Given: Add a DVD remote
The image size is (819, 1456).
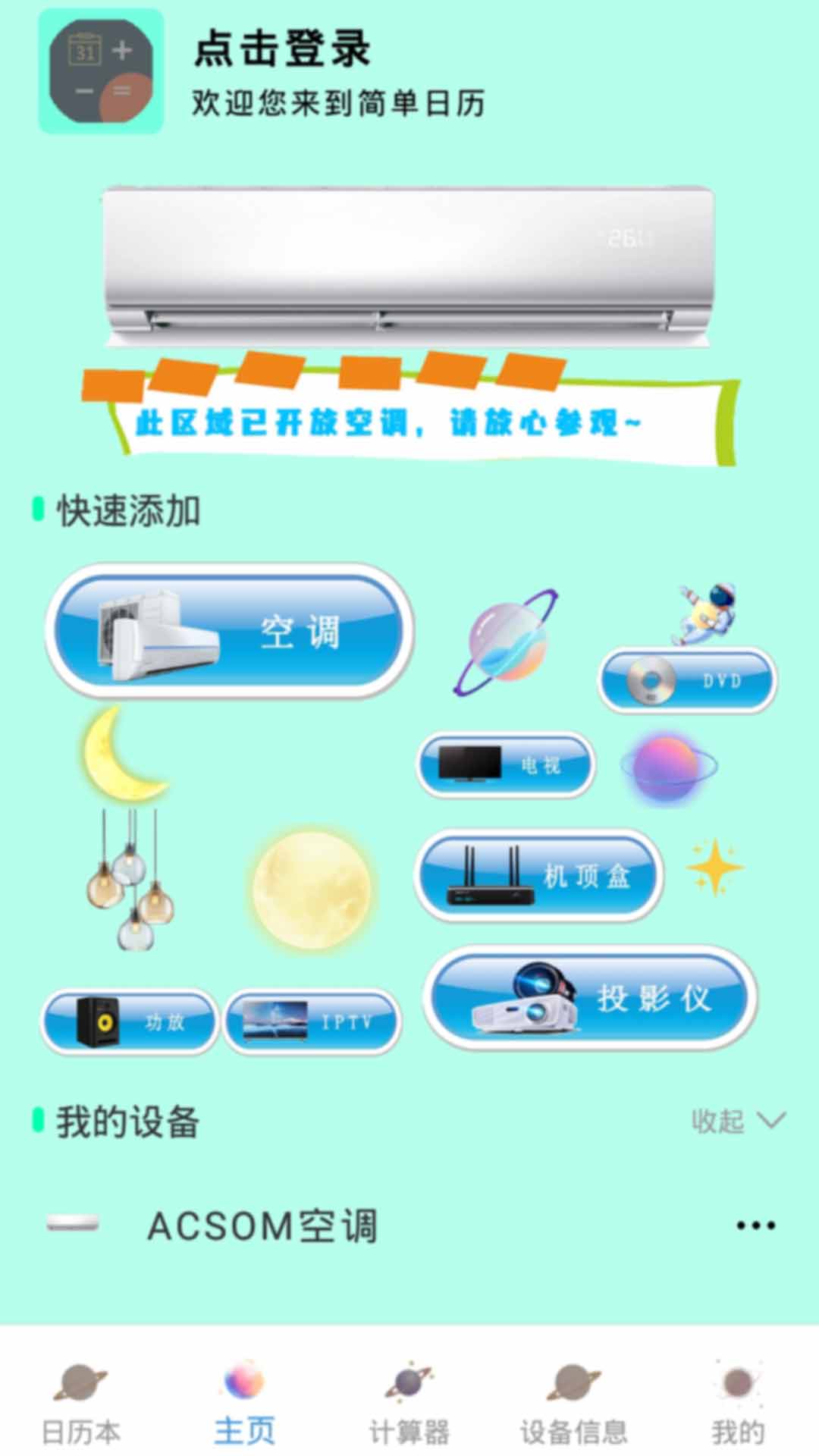Looking at the screenshot, I should pos(688,680).
